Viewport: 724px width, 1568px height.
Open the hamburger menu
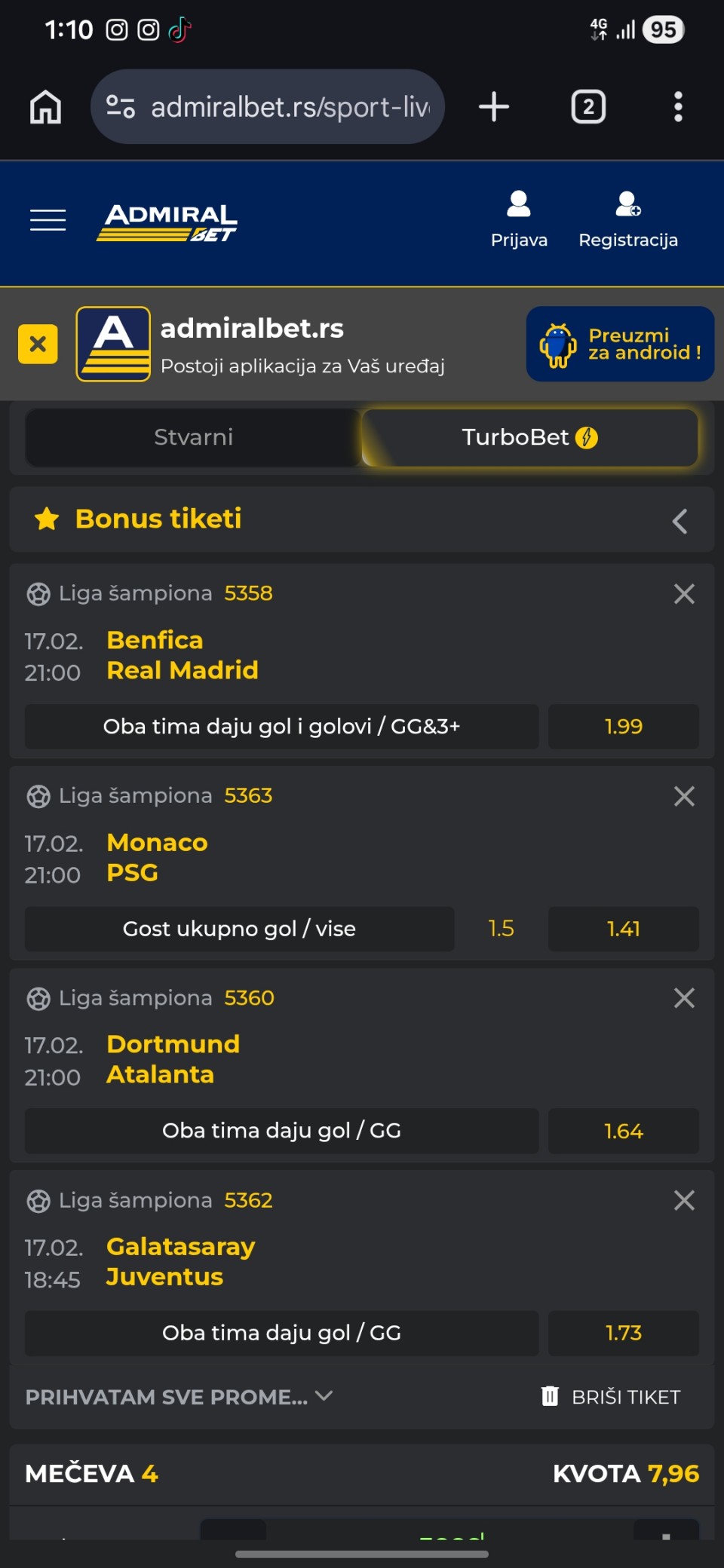click(x=48, y=220)
